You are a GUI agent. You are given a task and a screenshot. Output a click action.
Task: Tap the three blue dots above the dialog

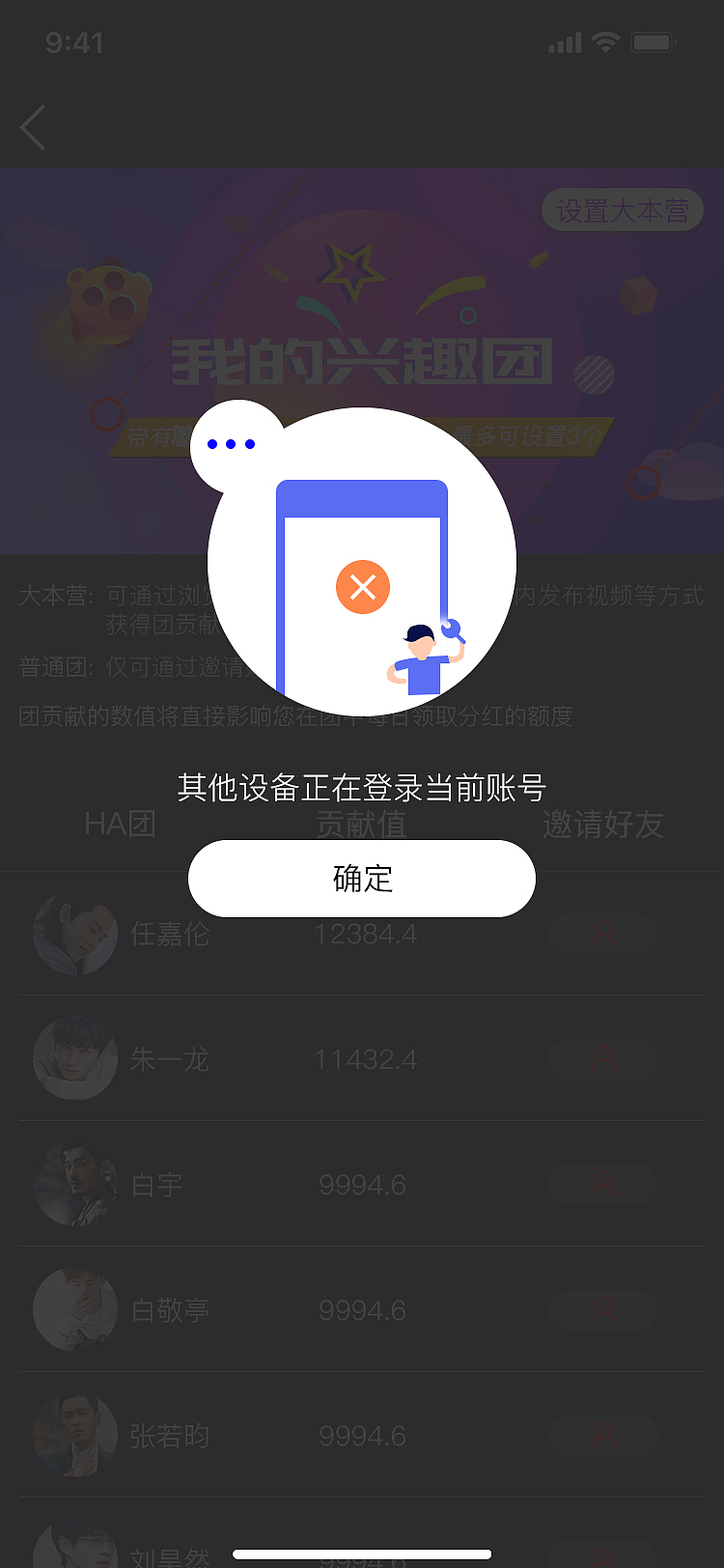(x=230, y=443)
